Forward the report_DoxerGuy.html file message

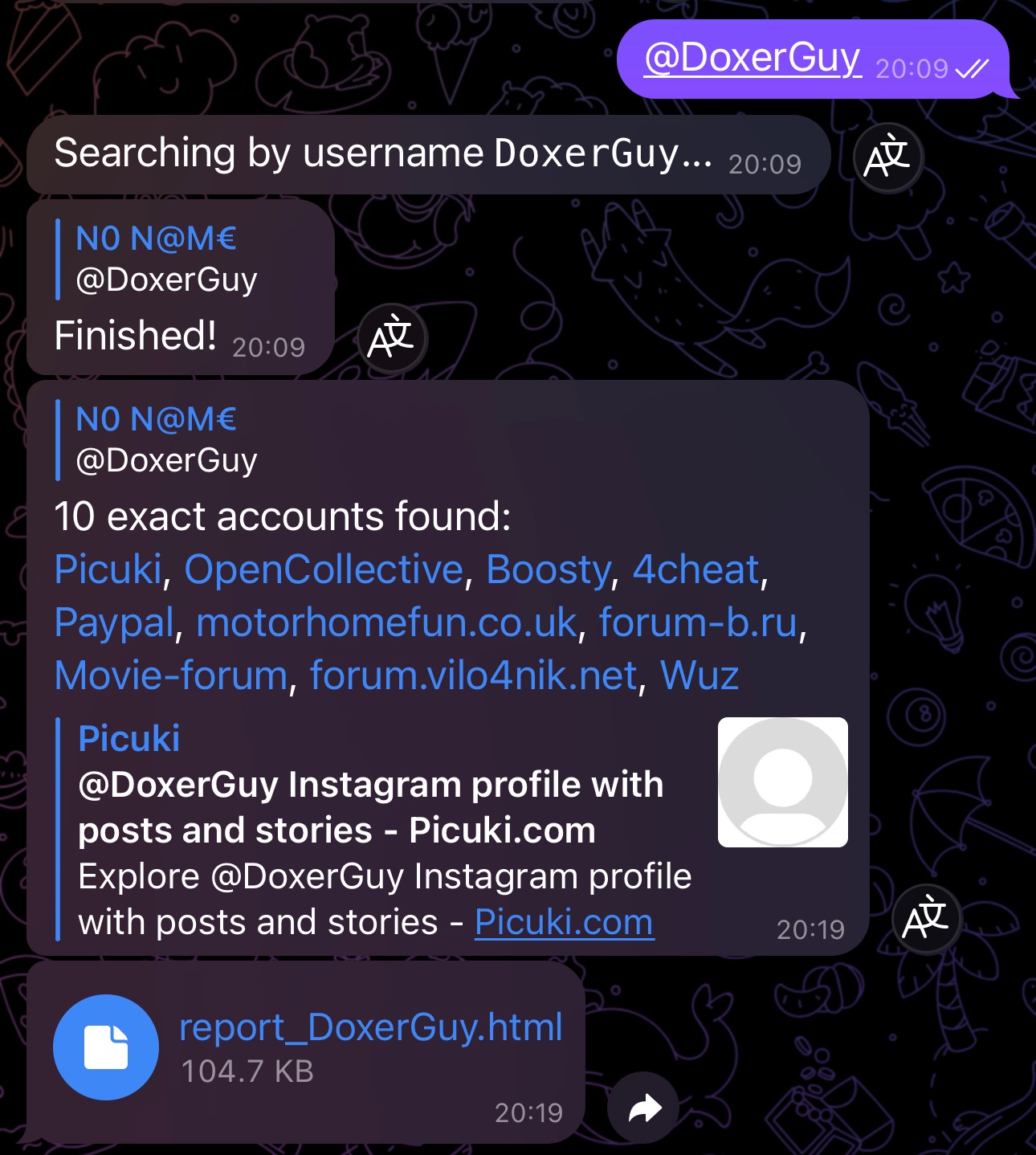tap(643, 1108)
